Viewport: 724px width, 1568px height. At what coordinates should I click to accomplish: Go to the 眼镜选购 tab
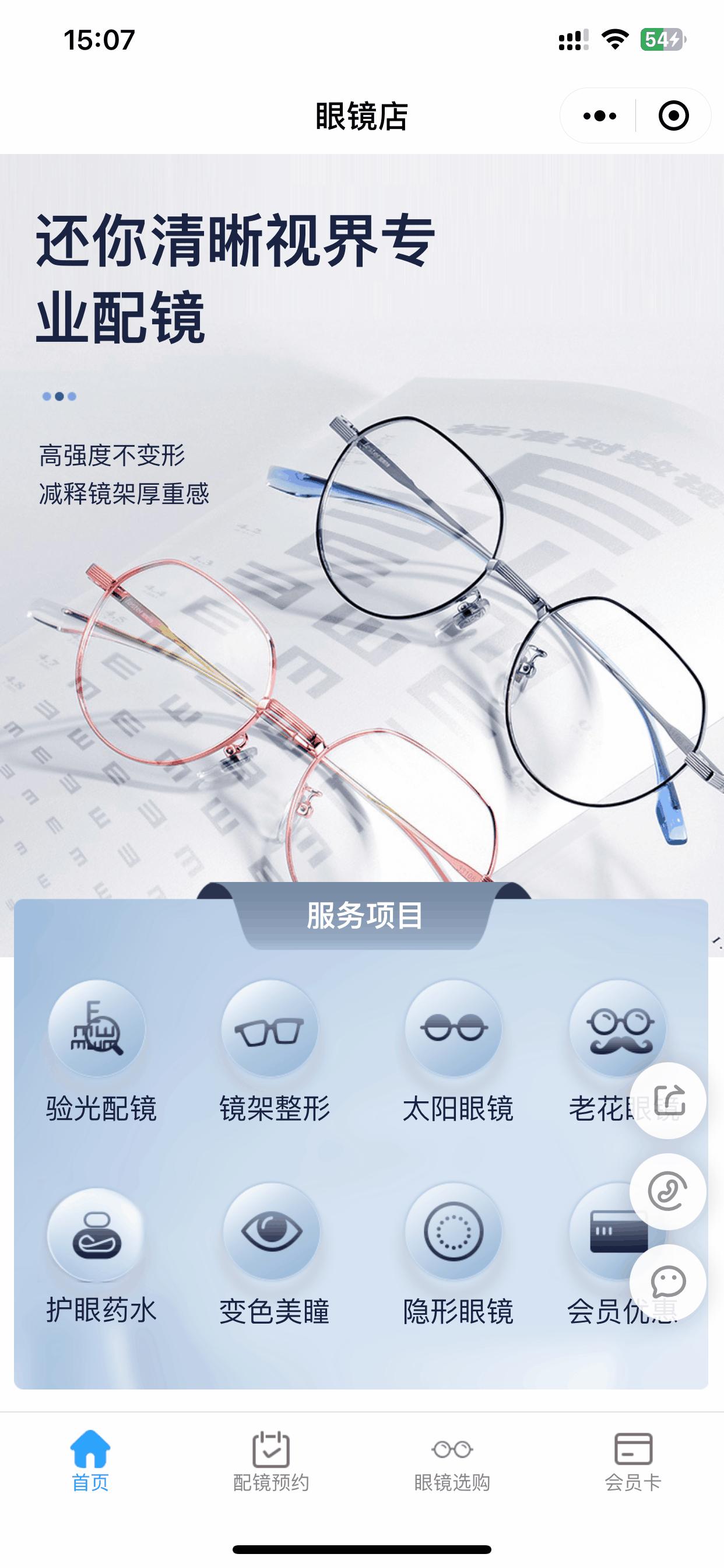pyautogui.click(x=452, y=1459)
